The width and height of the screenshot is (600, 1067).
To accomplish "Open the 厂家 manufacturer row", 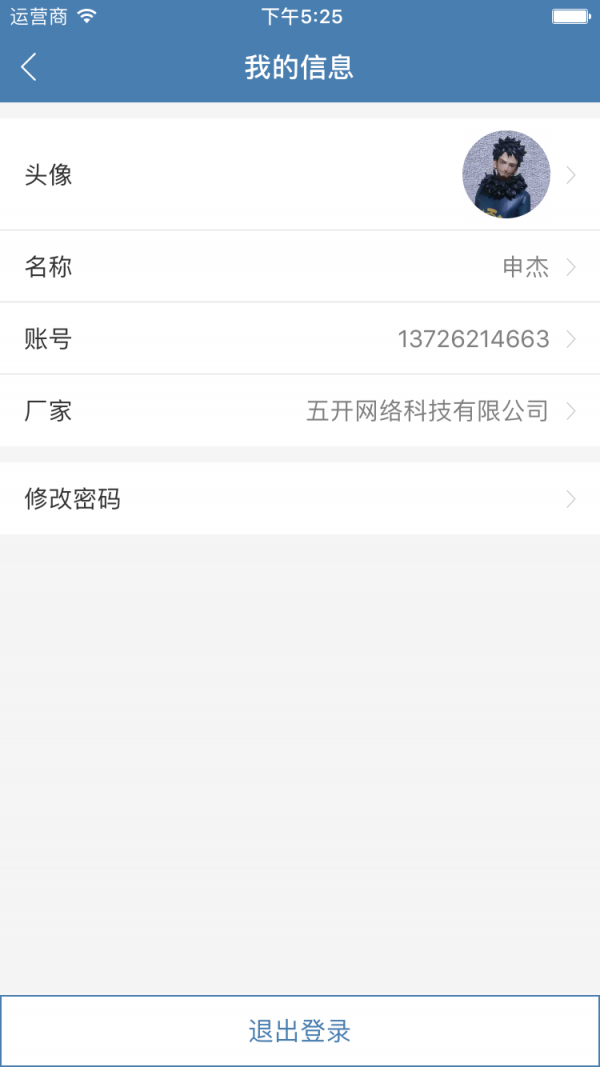I will [300, 411].
